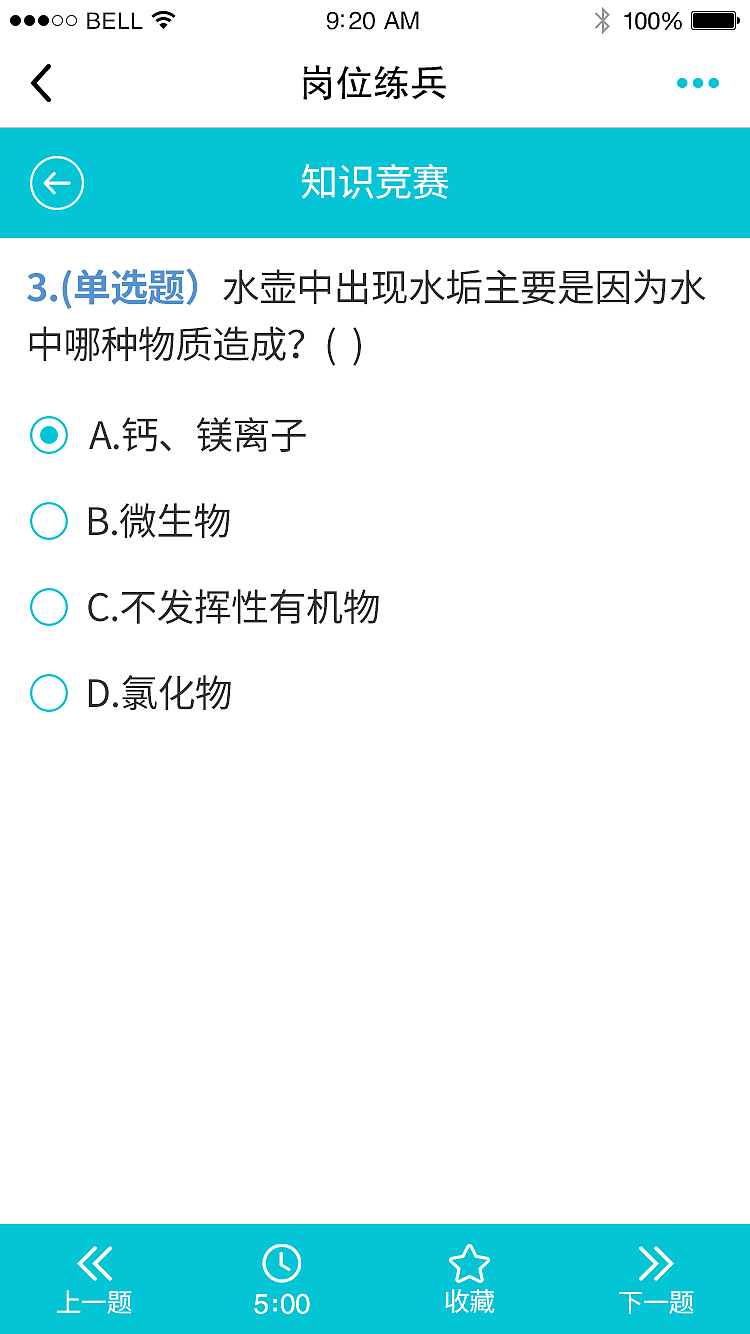Go to next question 下一题
Viewport: 750px width, 1334px height.
pos(656,1280)
